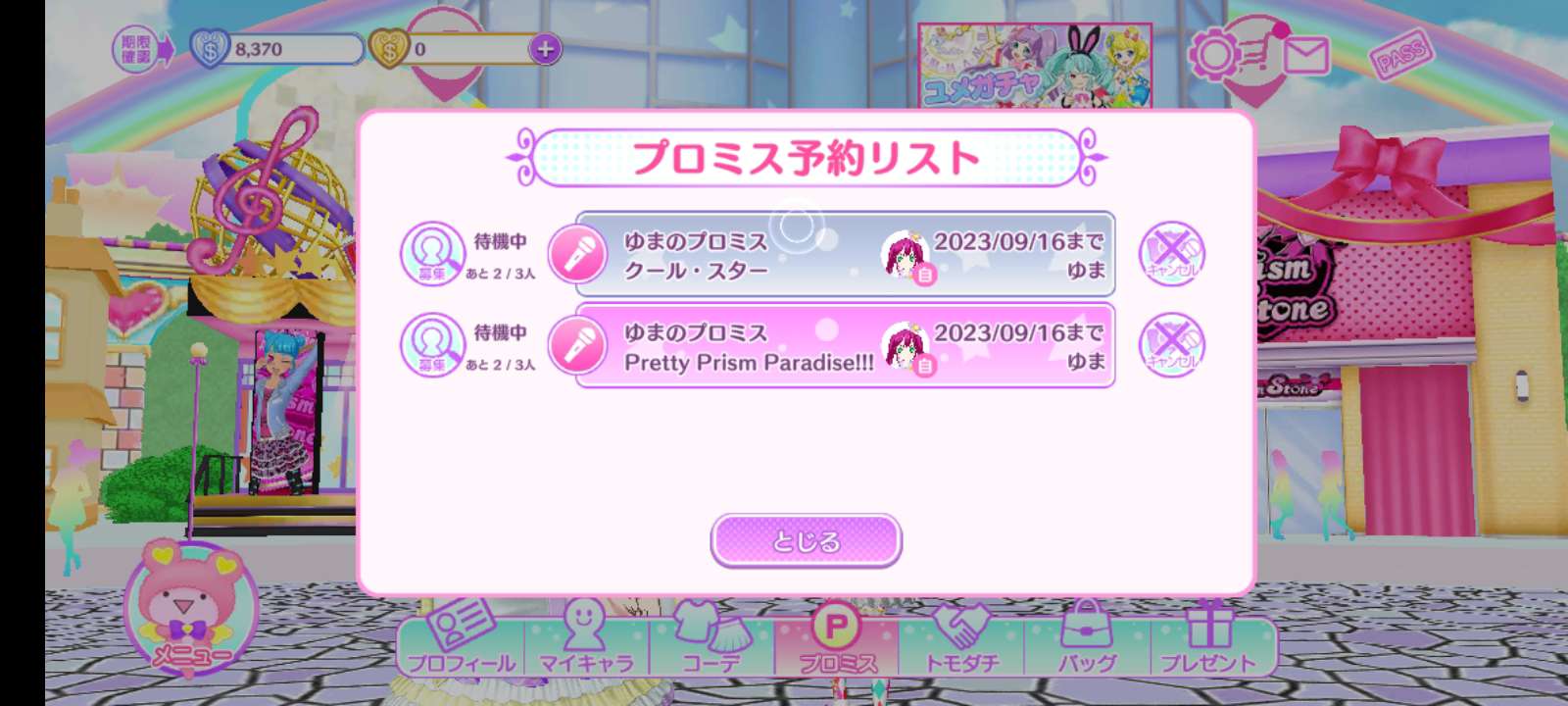Open the プロフィール tab
The width and height of the screenshot is (1568, 706).
[461, 642]
